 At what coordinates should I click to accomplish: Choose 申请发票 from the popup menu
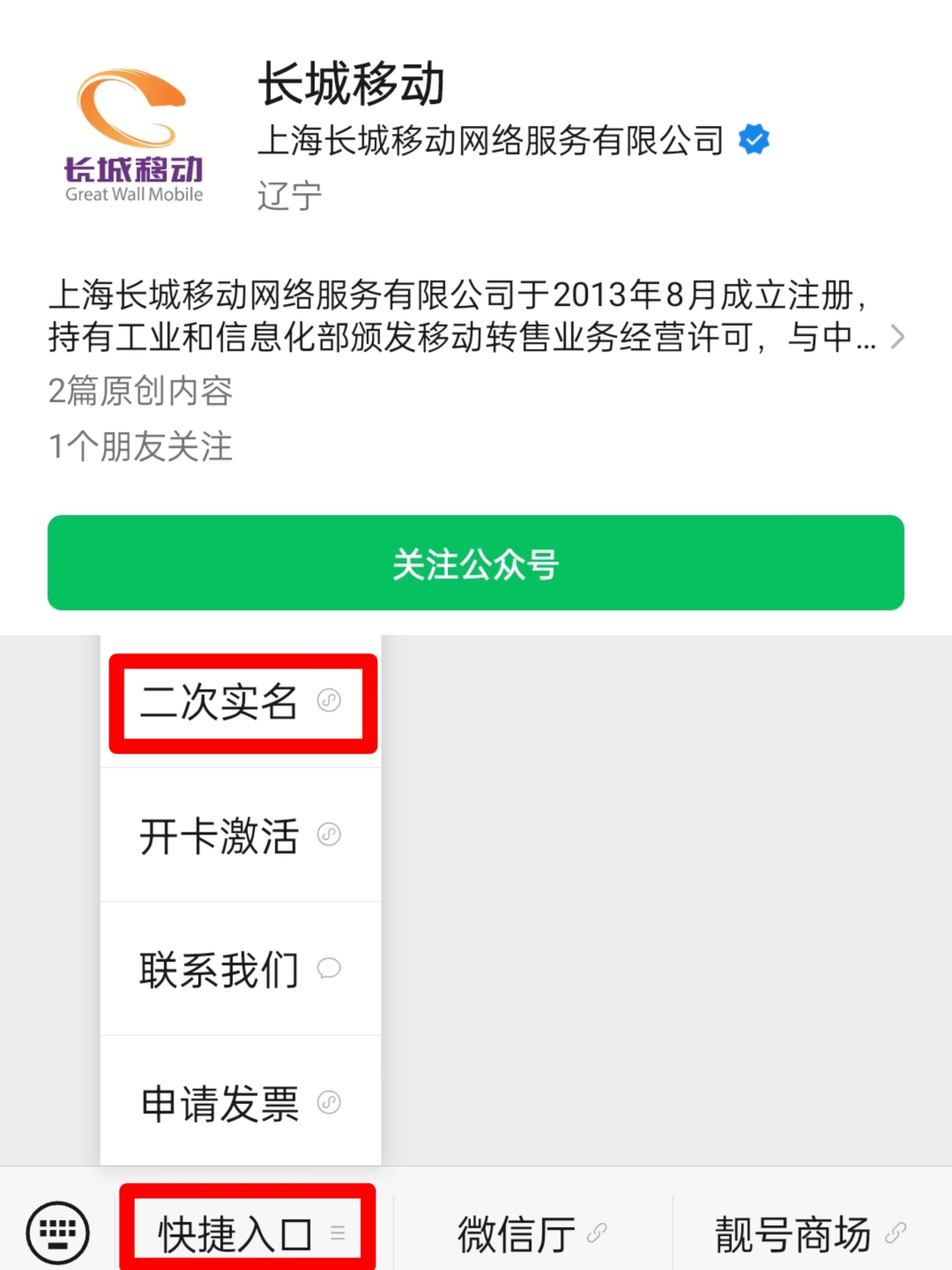pyautogui.click(x=241, y=1103)
